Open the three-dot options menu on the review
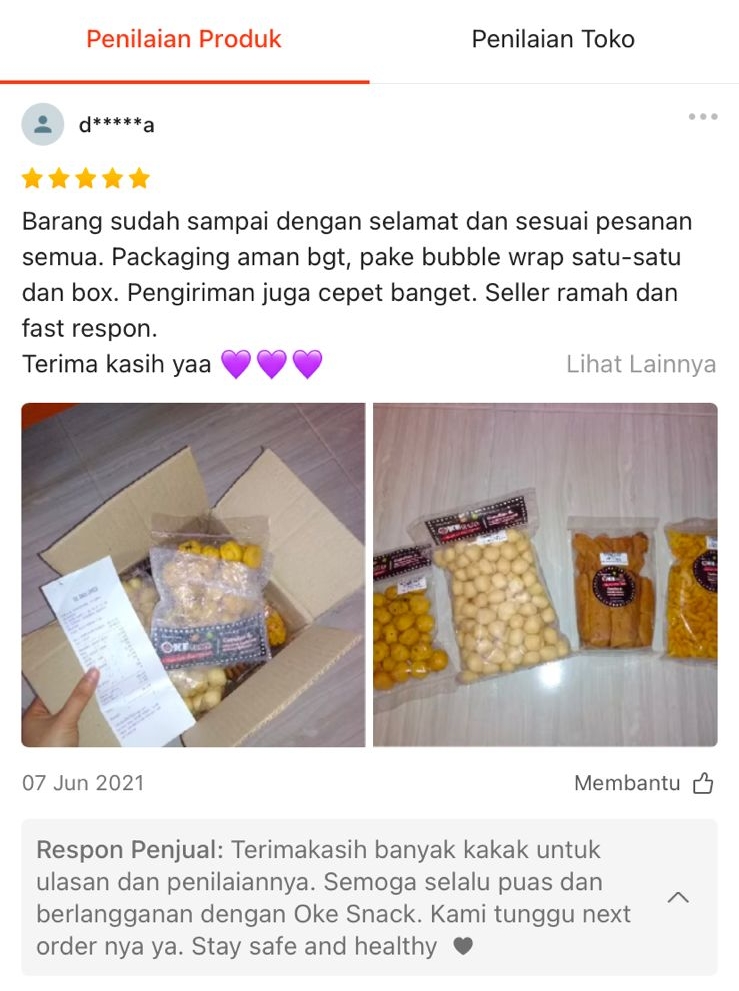This screenshot has height=991, width=739. pos(704,115)
